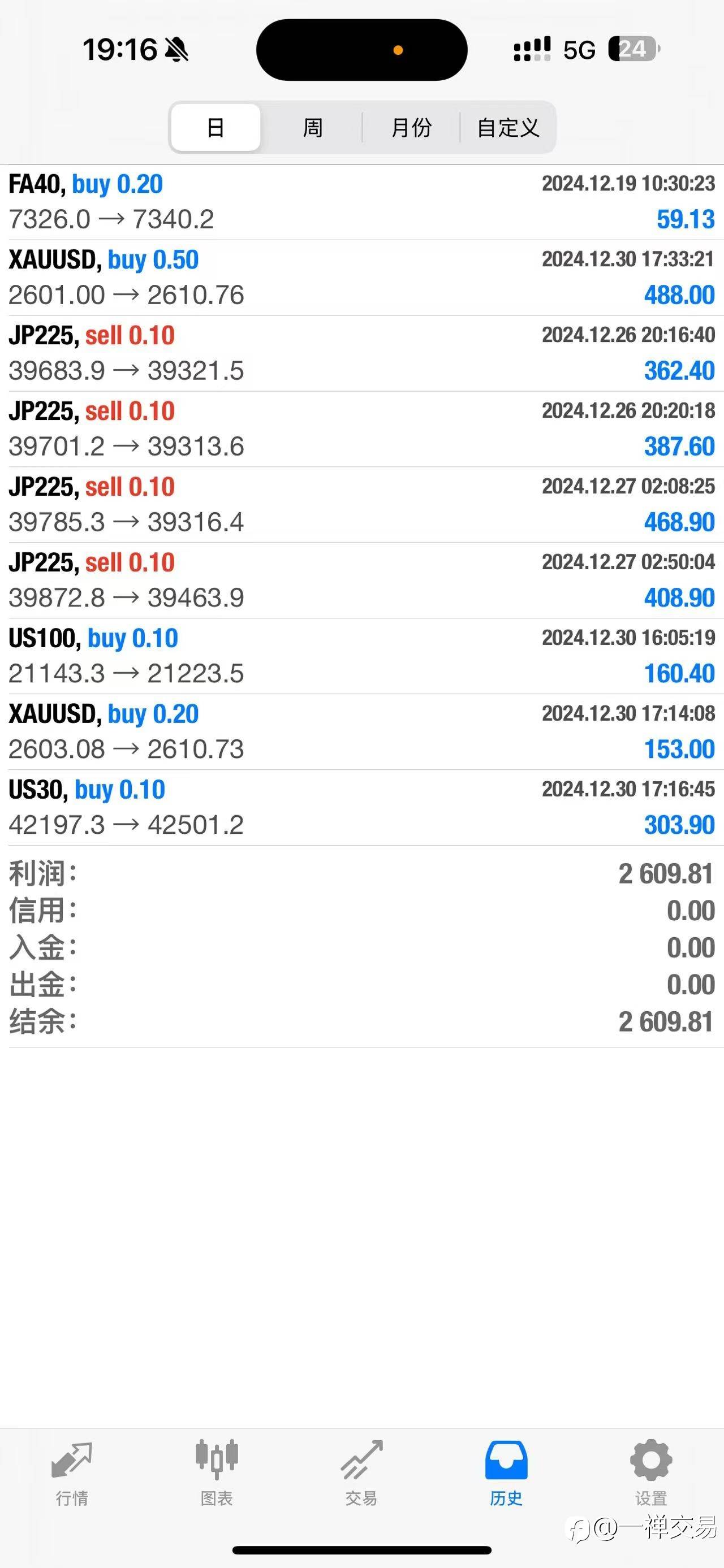The width and height of the screenshot is (724, 1568).
Task: Show the JP225 sell trade with profit 408.90
Action: [x=361, y=580]
